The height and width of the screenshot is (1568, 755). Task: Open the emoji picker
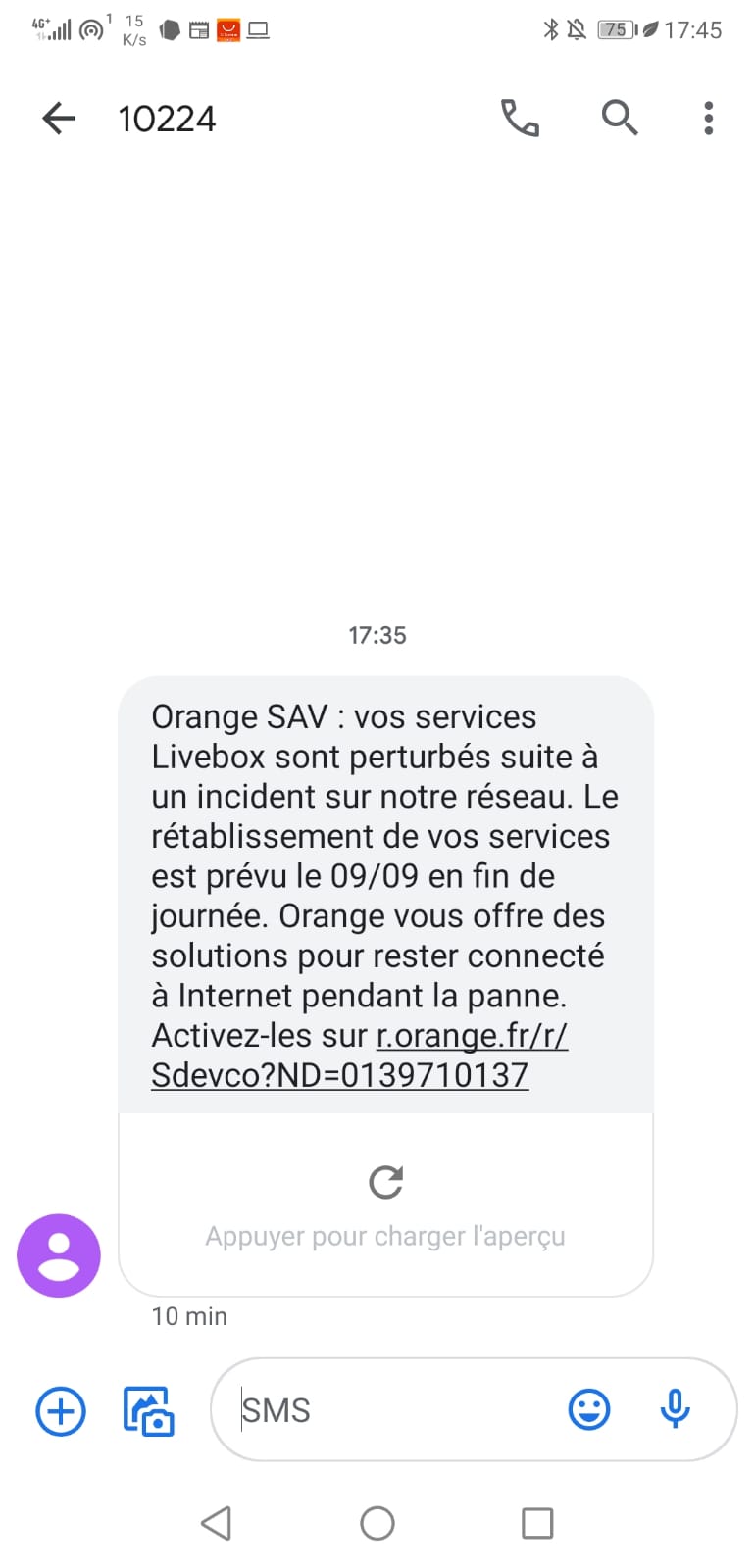[589, 1410]
